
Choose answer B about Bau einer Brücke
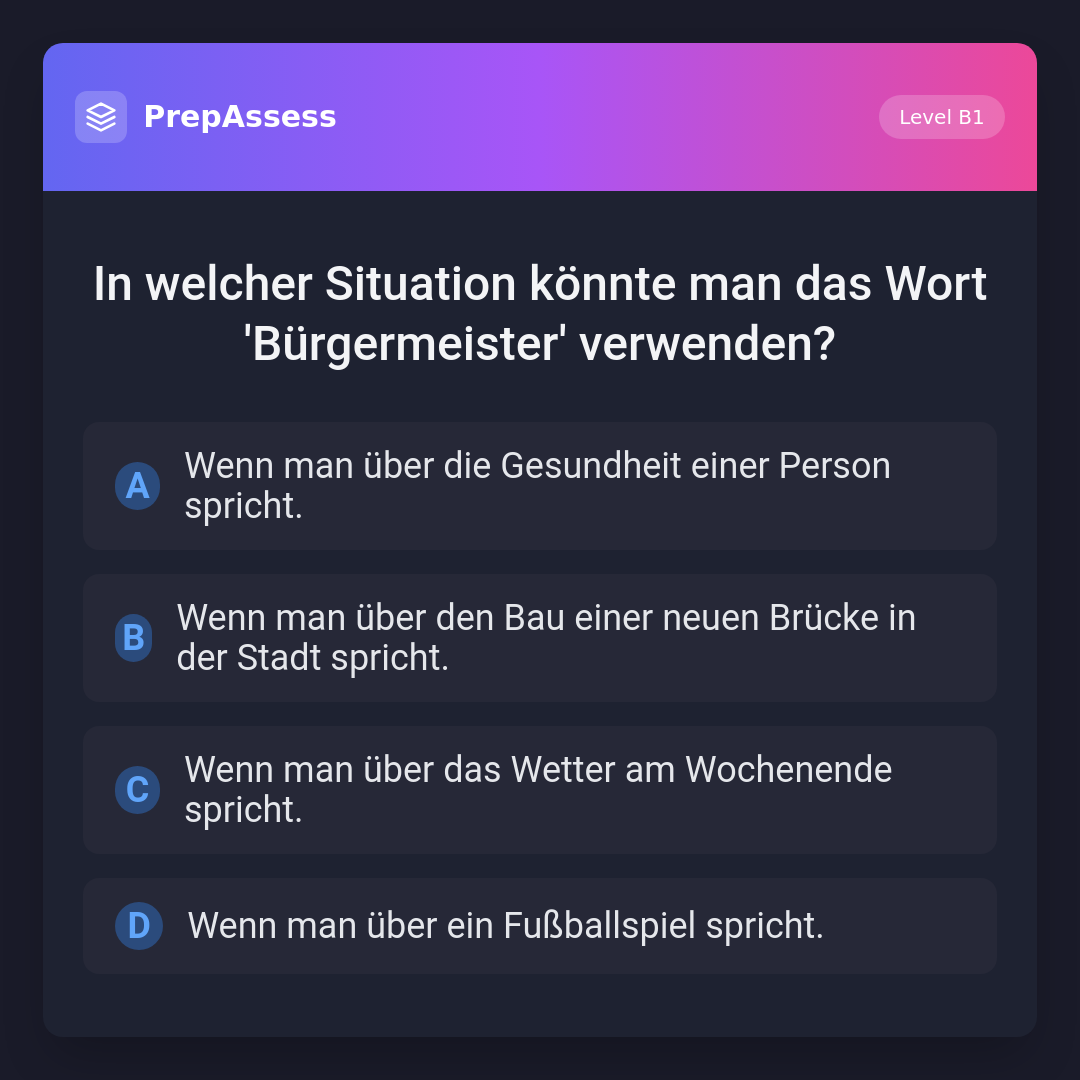coord(539,638)
